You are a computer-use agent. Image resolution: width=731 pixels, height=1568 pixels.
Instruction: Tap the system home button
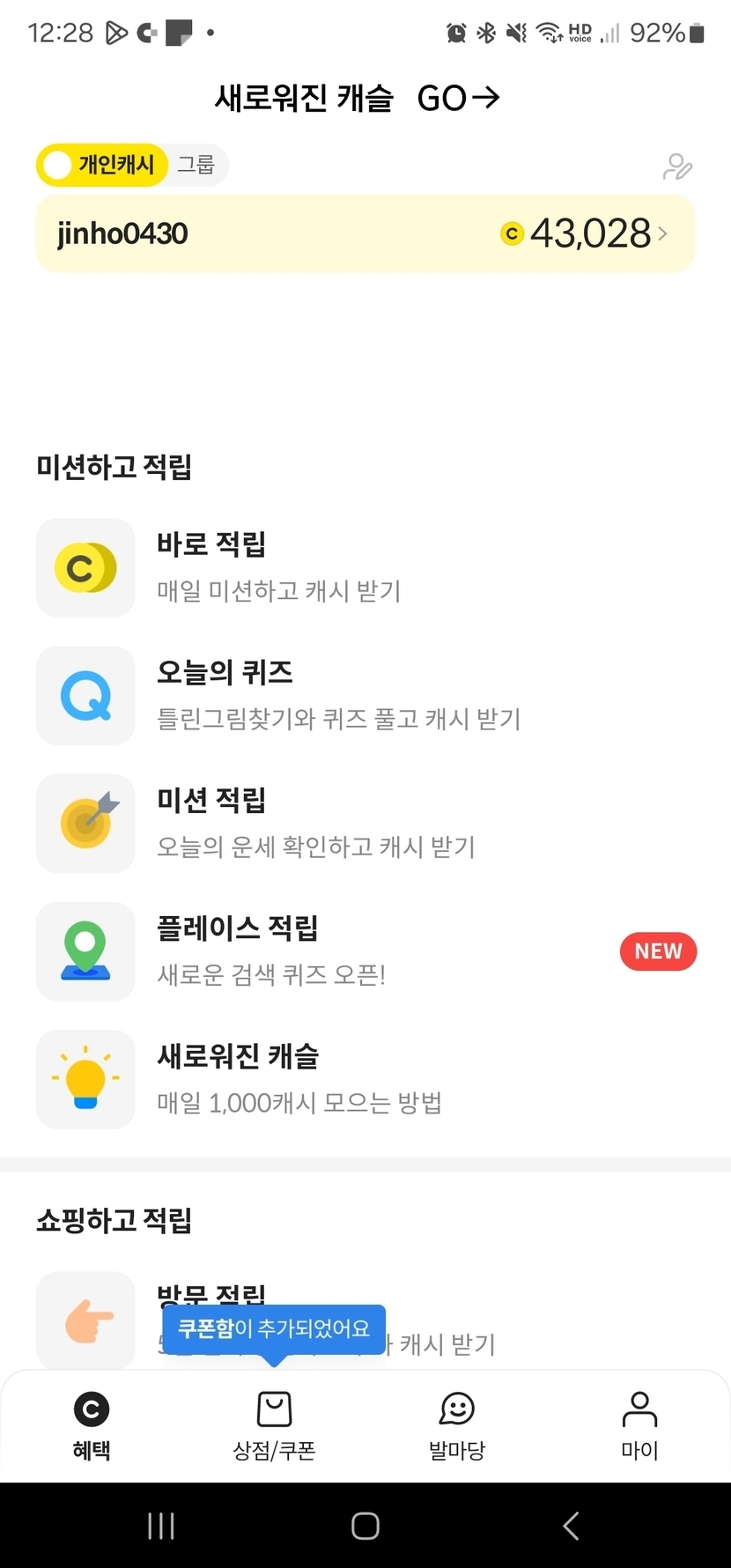click(365, 1526)
